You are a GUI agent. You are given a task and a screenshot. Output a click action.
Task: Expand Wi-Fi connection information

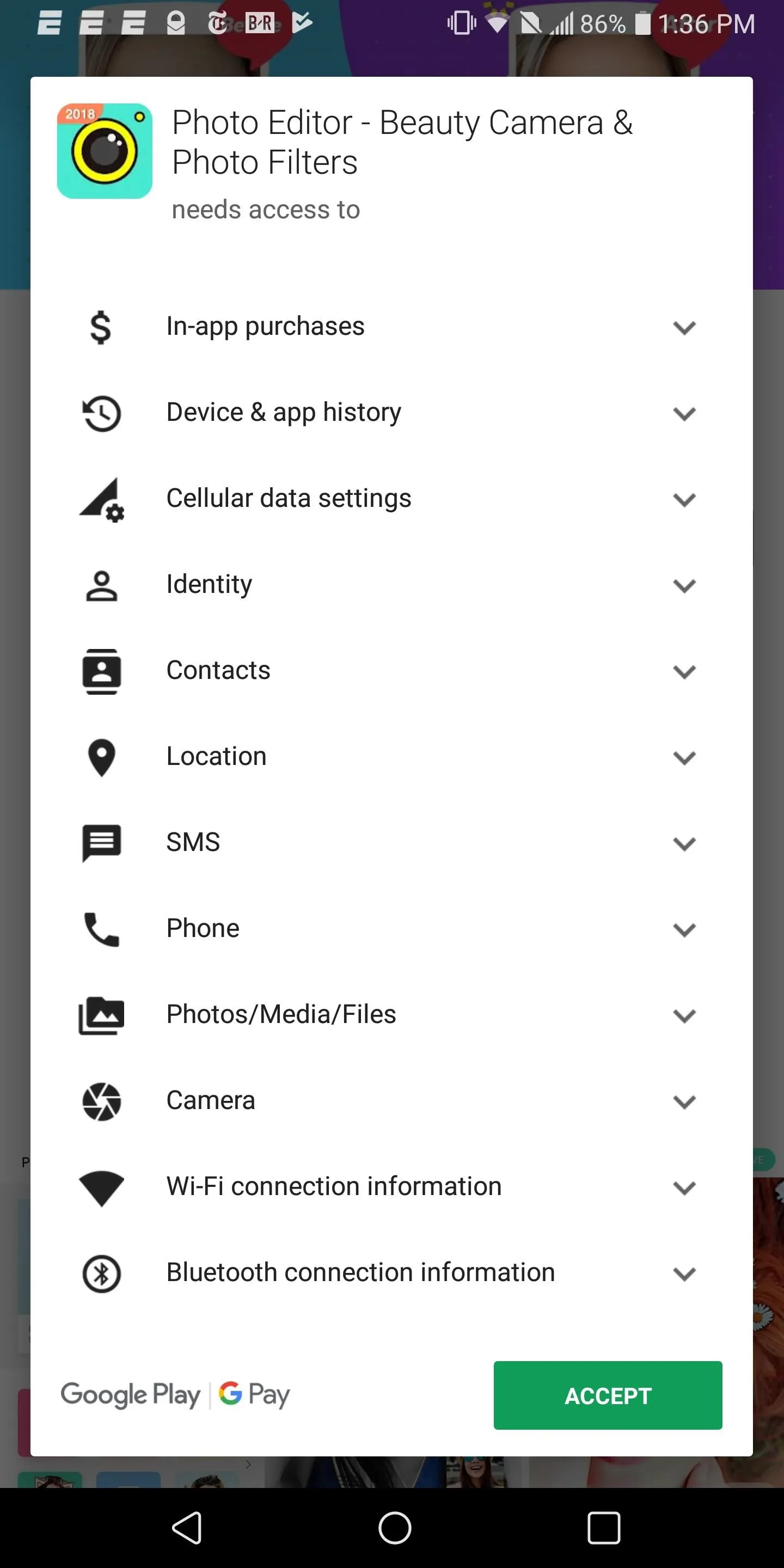point(391,1187)
